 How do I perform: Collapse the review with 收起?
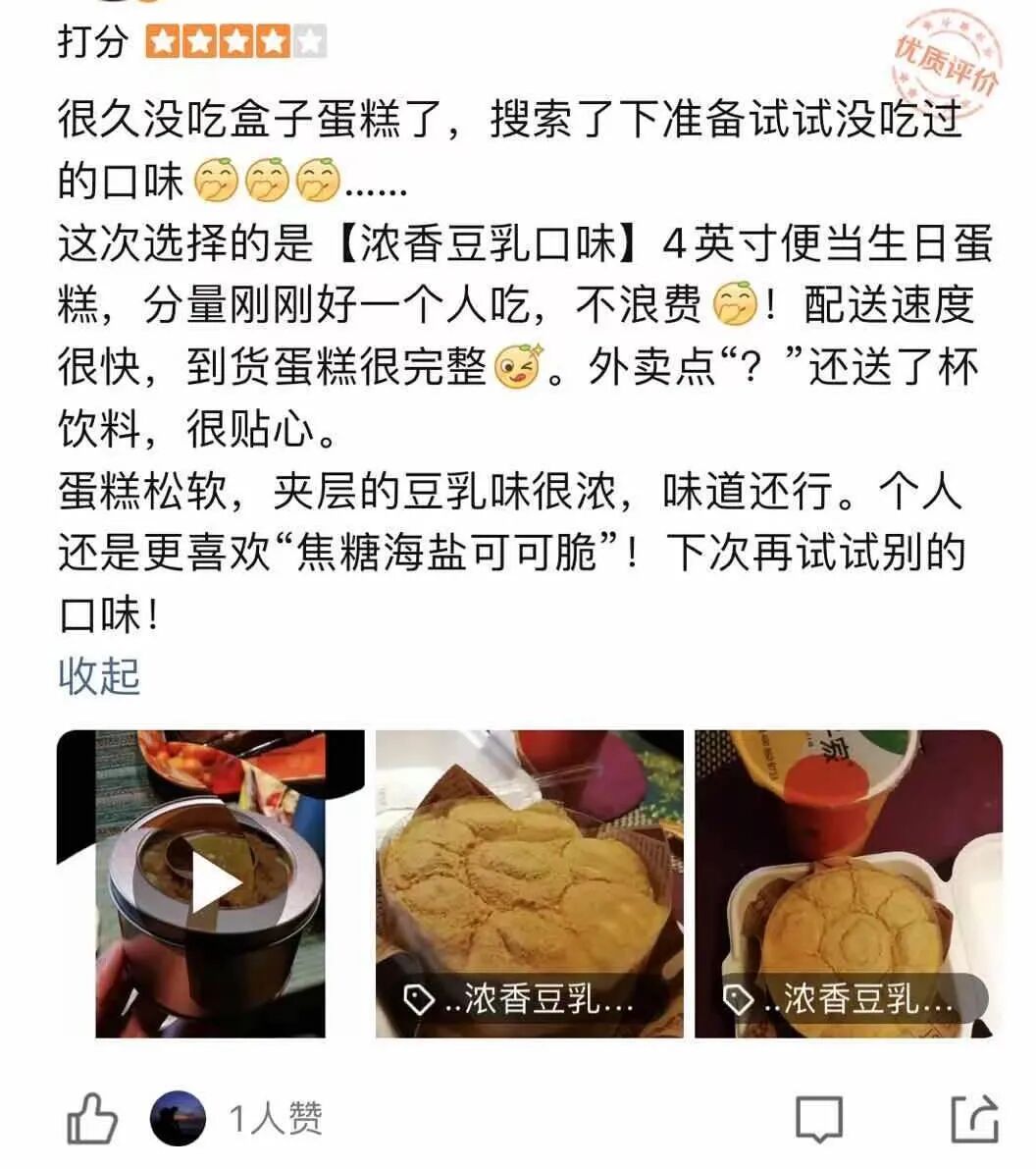pyautogui.click(x=99, y=676)
